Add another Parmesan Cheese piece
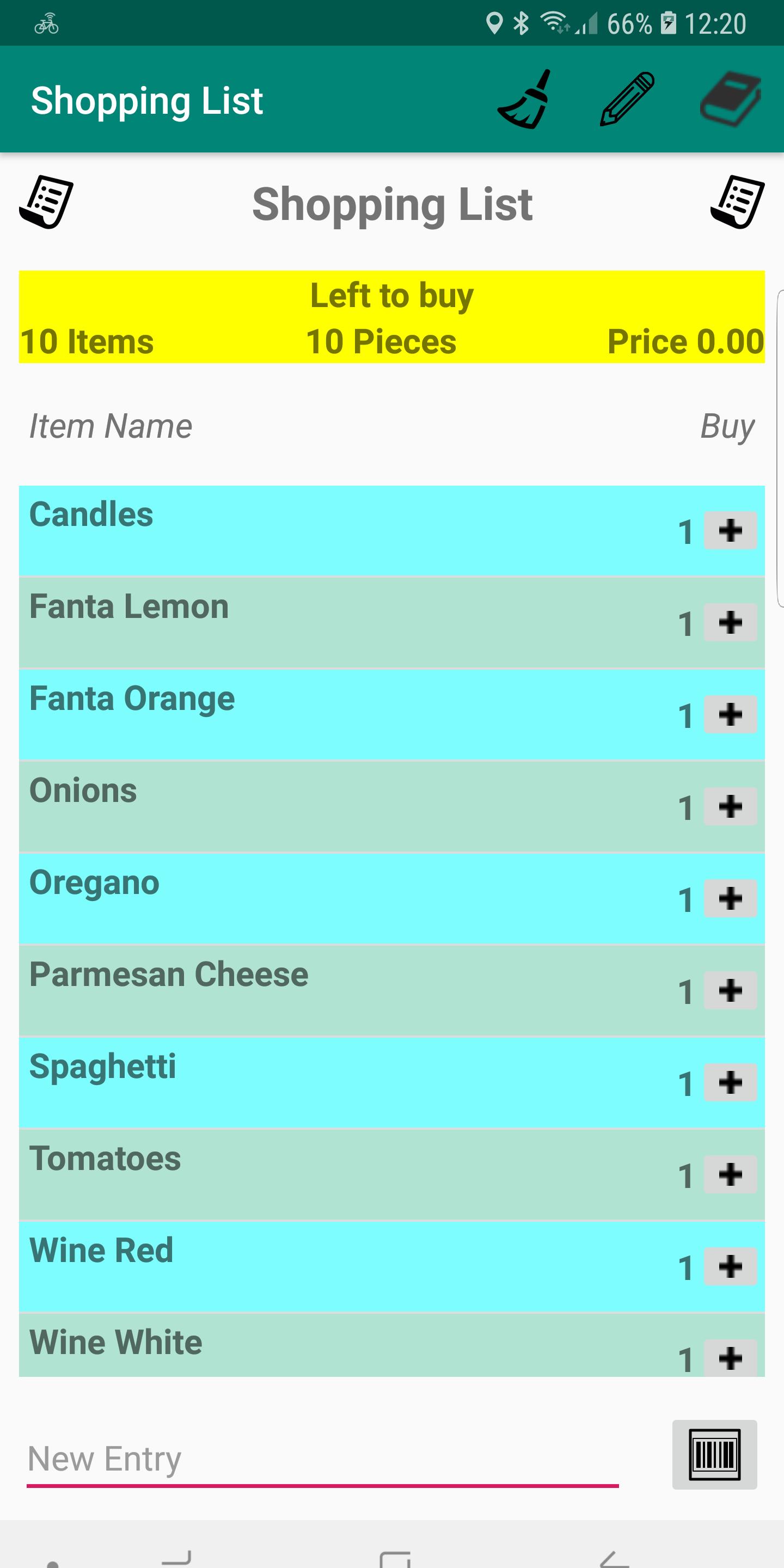 coord(731,990)
